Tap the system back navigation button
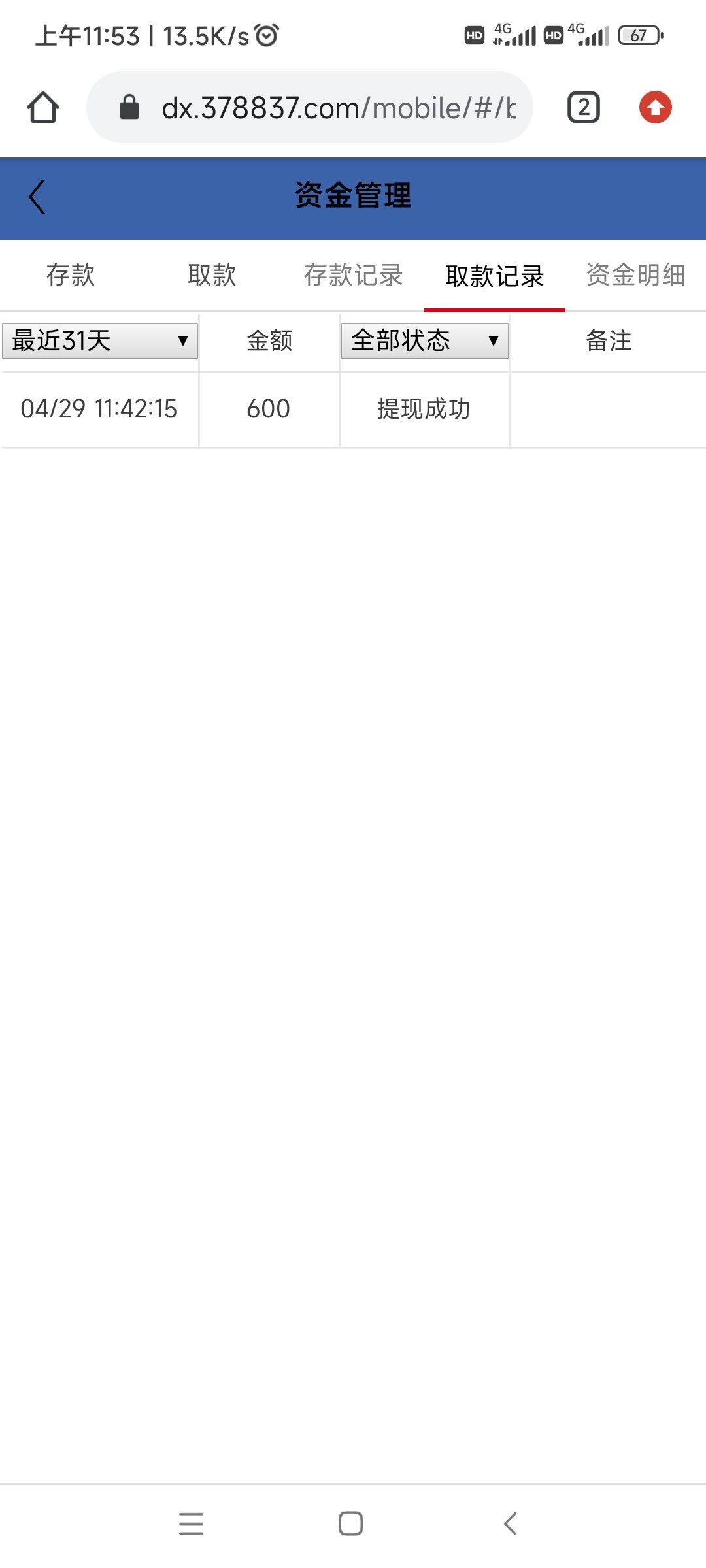The height and width of the screenshot is (1568, 706). pyautogui.click(x=511, y=1524)
